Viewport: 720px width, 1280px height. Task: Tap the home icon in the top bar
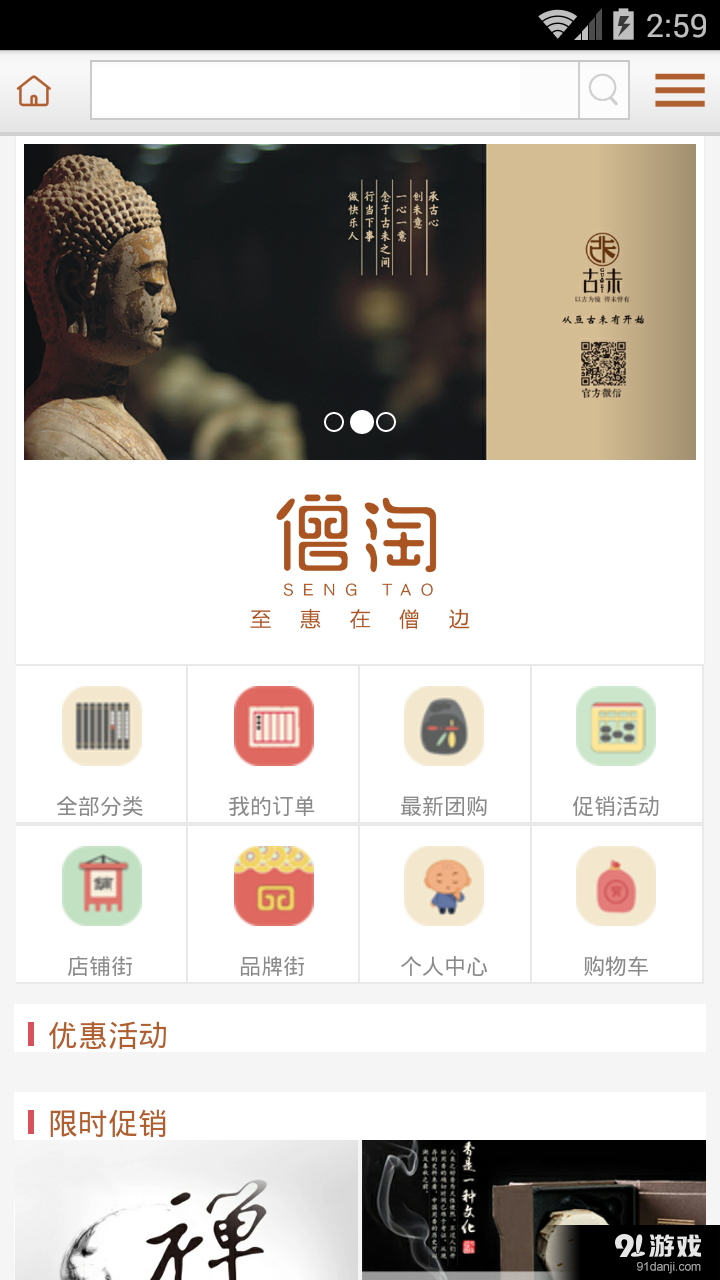[x=33, y=90]
